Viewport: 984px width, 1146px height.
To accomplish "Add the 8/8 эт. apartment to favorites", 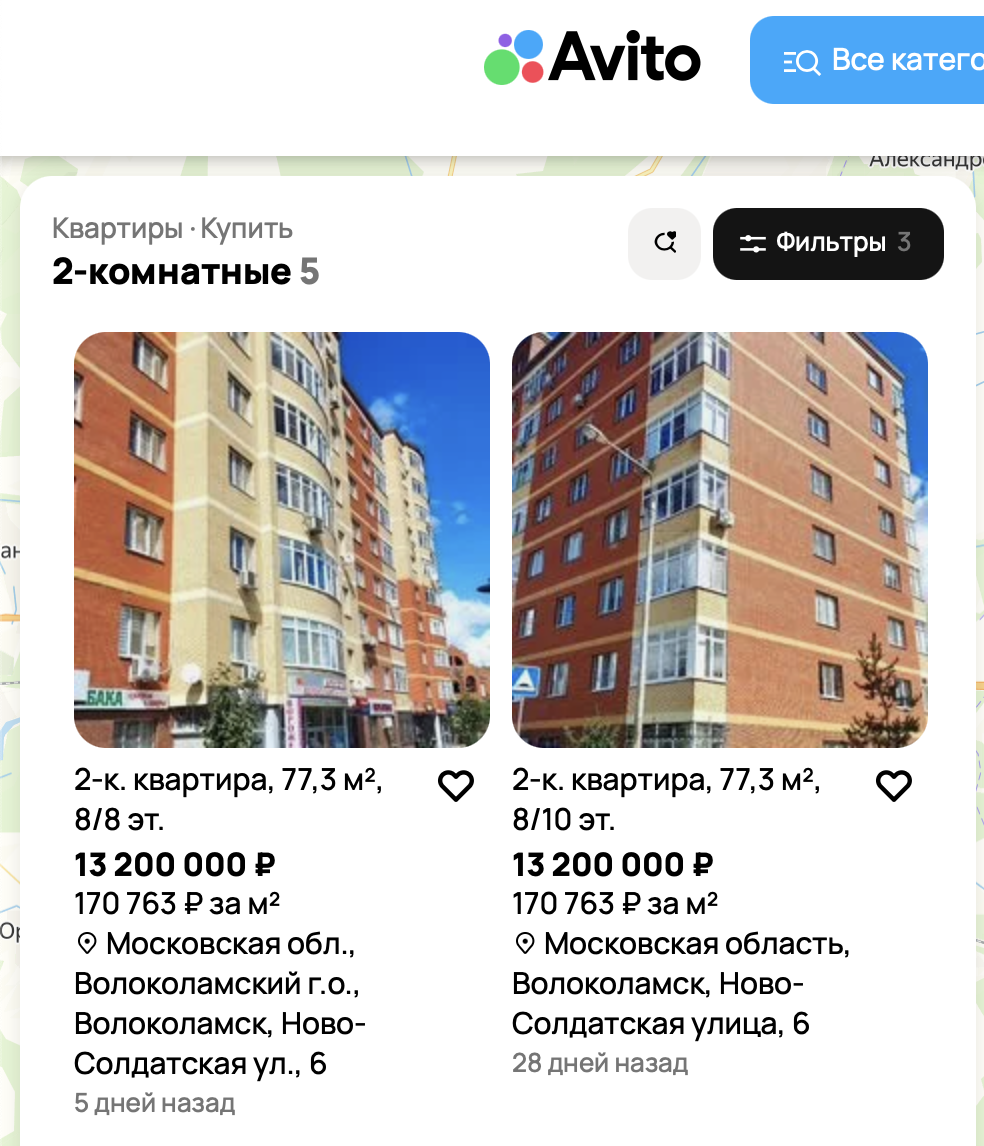I will [x=456, y=786].
